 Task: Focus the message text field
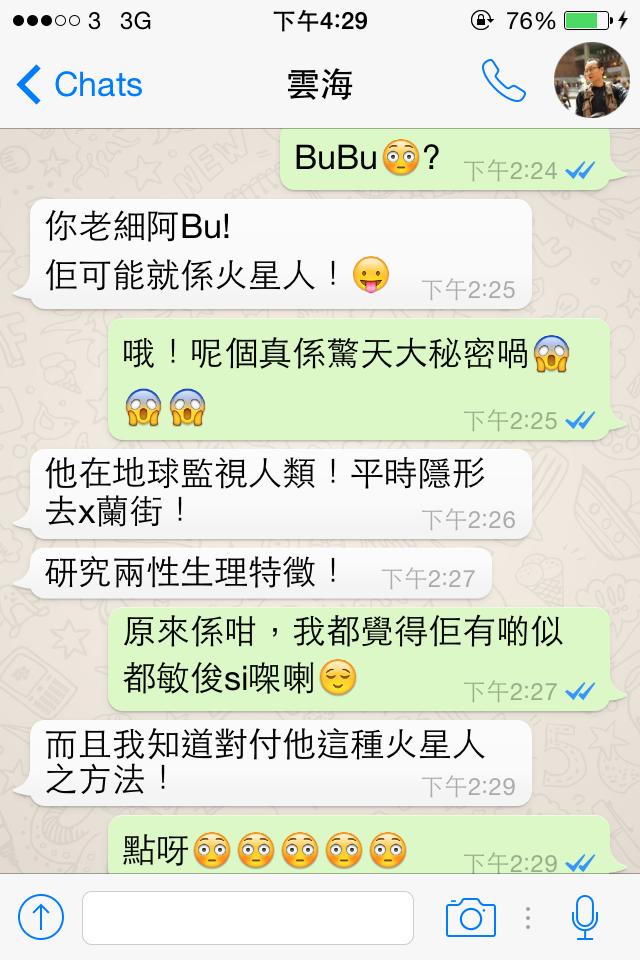(248, 916)
